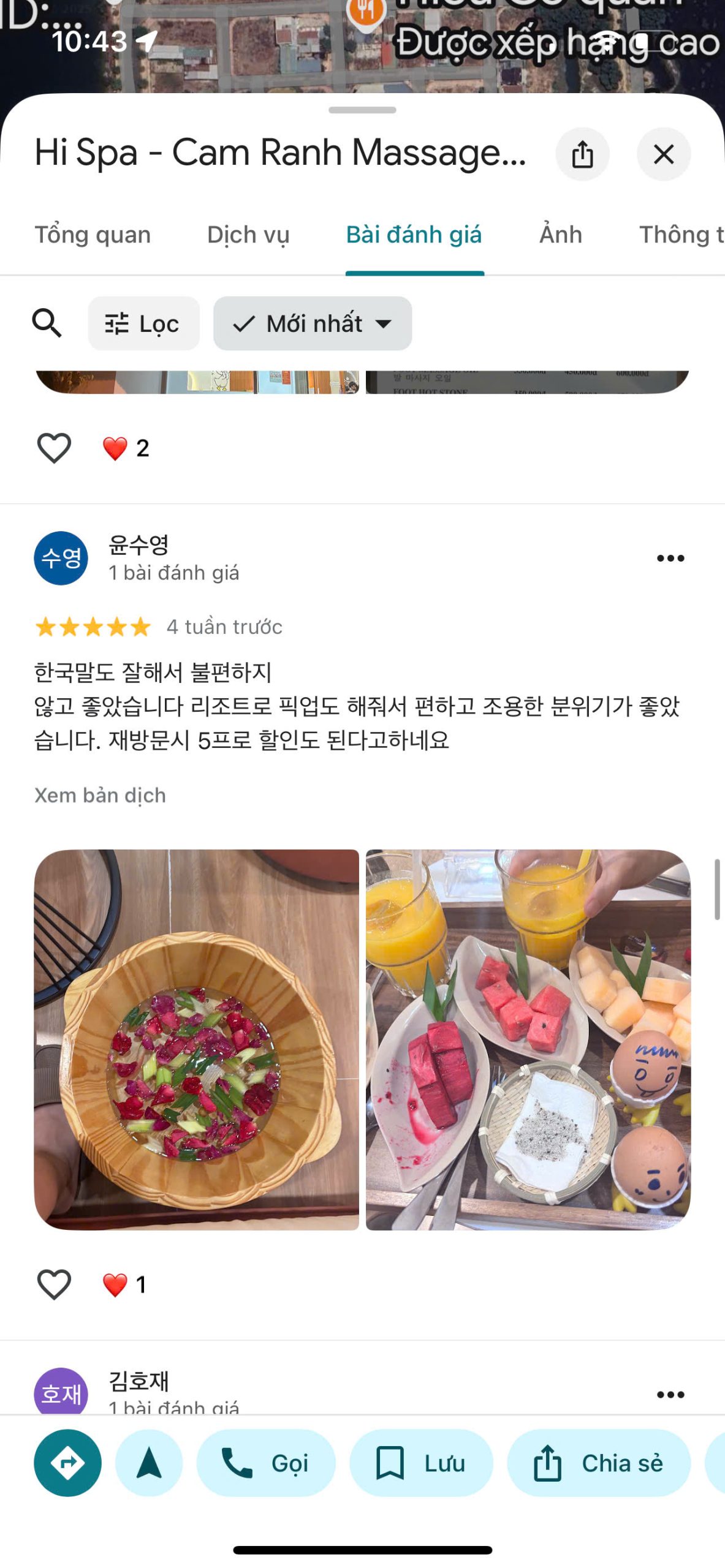Viewport: 725px width, 1568px height.
Task: Open the fruit and juice photo
Action: pyautogui.click(x=528, y=1039)
